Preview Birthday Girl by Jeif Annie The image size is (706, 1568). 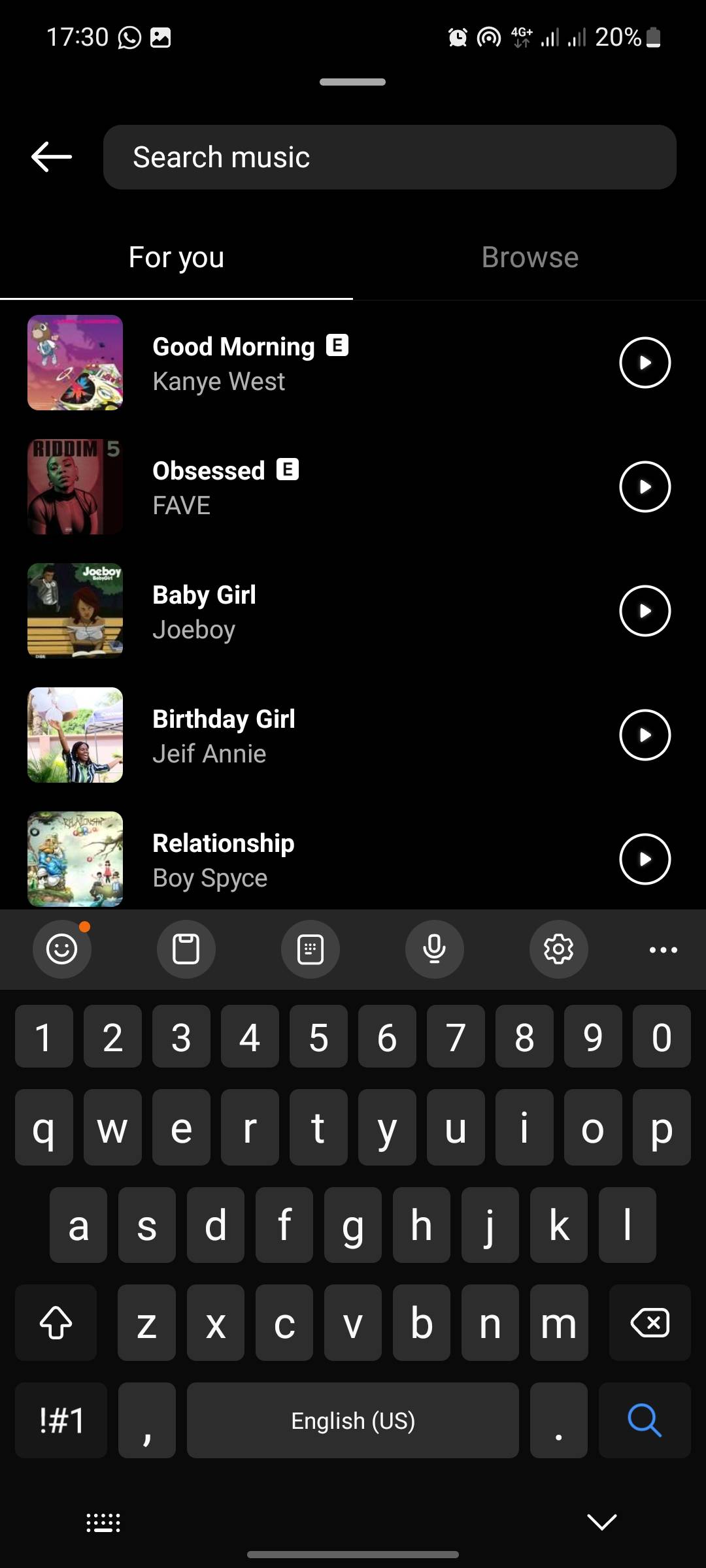pos(645,735)
